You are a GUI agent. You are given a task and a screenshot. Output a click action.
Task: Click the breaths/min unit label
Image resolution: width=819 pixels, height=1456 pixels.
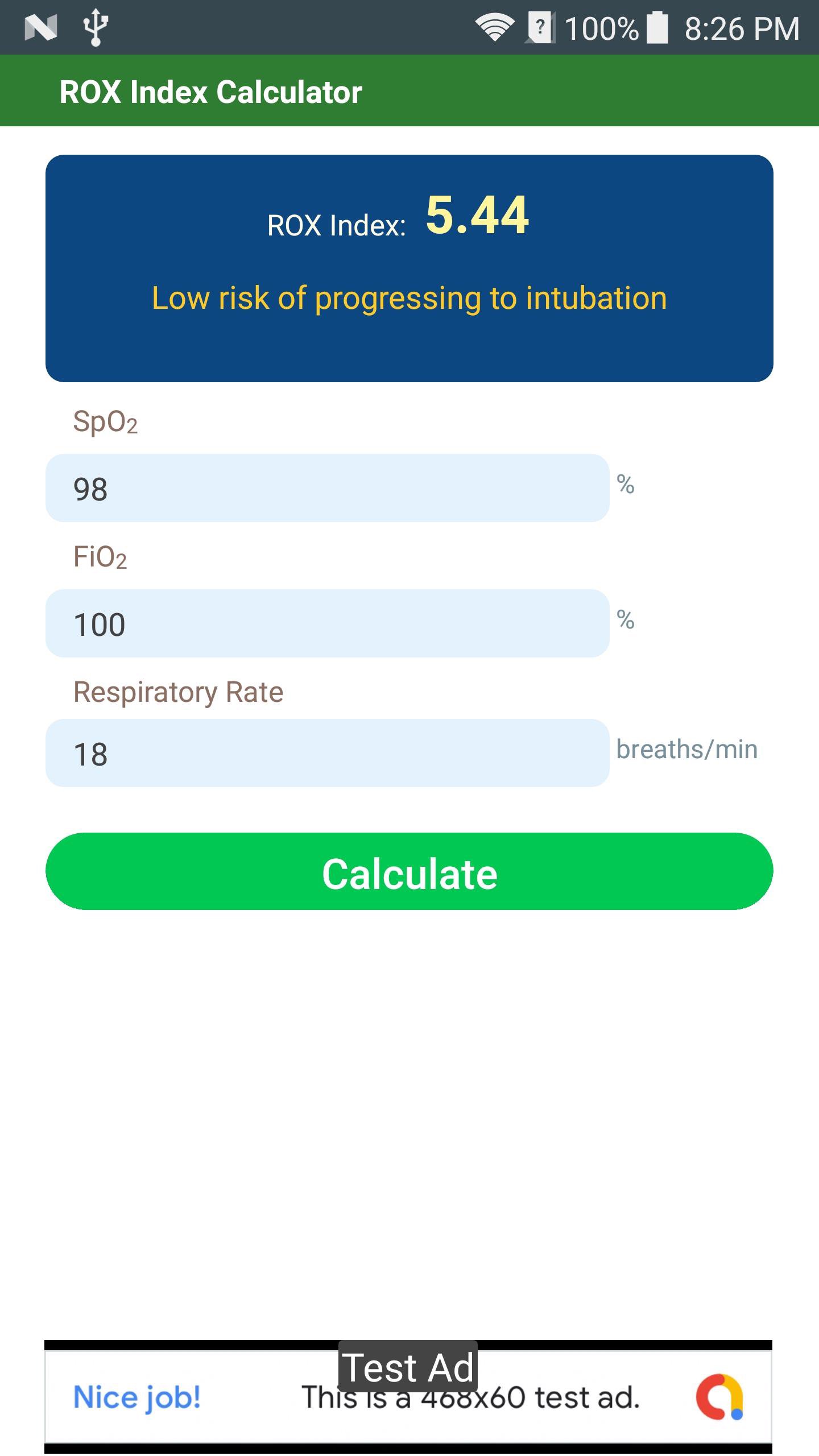pyautogui.click(x=686, y=750)
